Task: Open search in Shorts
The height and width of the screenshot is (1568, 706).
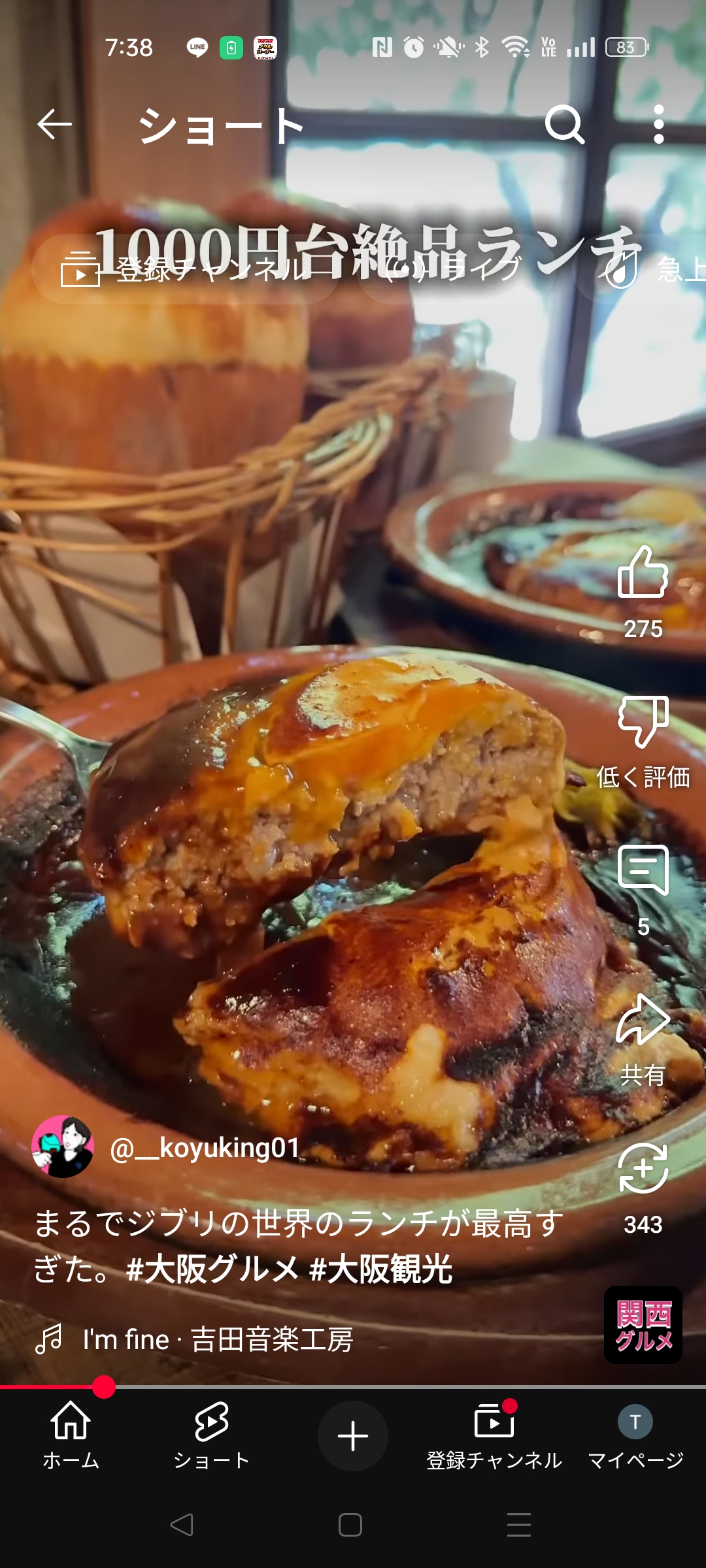Action: point(564,124)
